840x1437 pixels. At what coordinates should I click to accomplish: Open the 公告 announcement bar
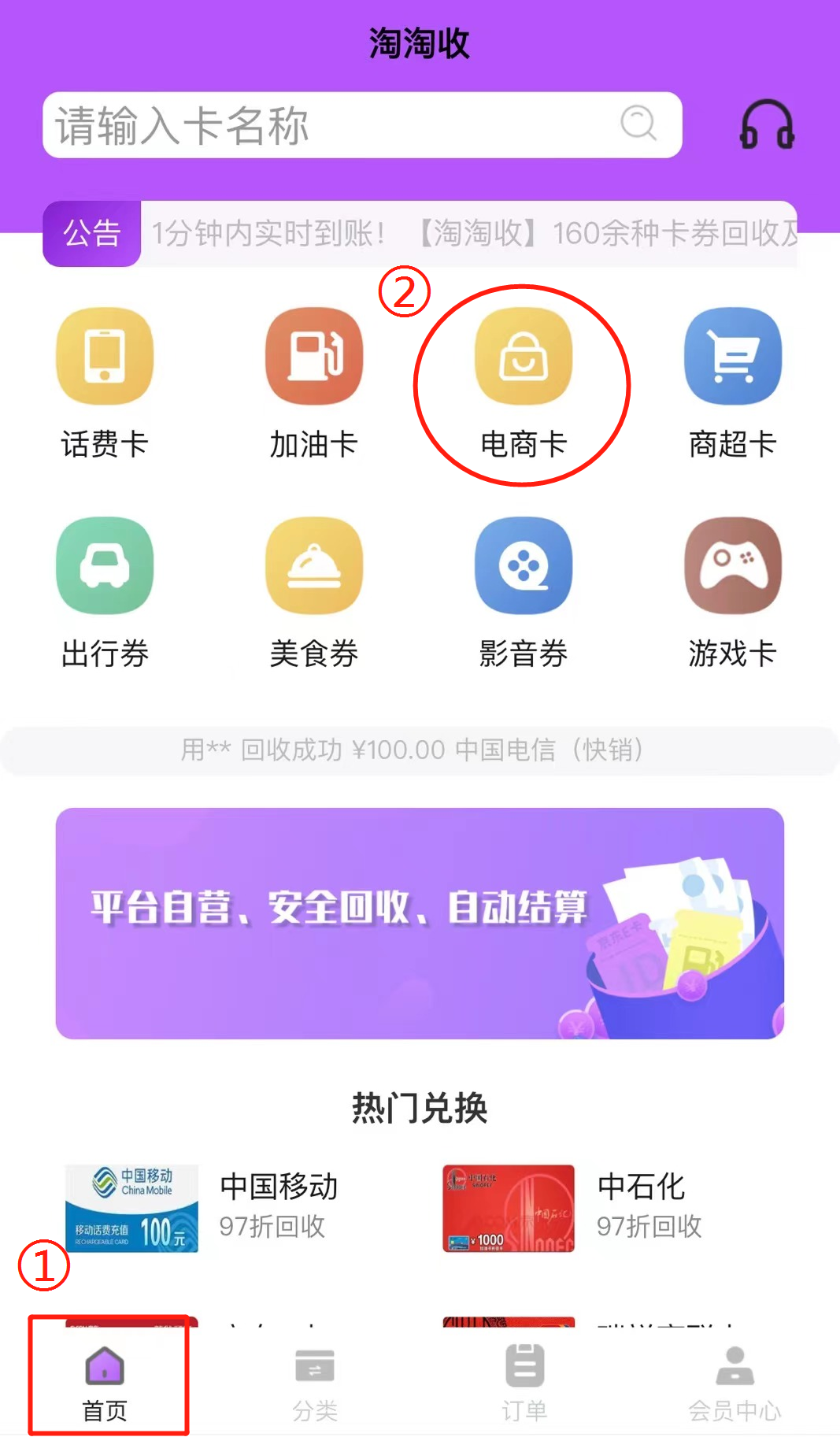click(x=420, y=234)
